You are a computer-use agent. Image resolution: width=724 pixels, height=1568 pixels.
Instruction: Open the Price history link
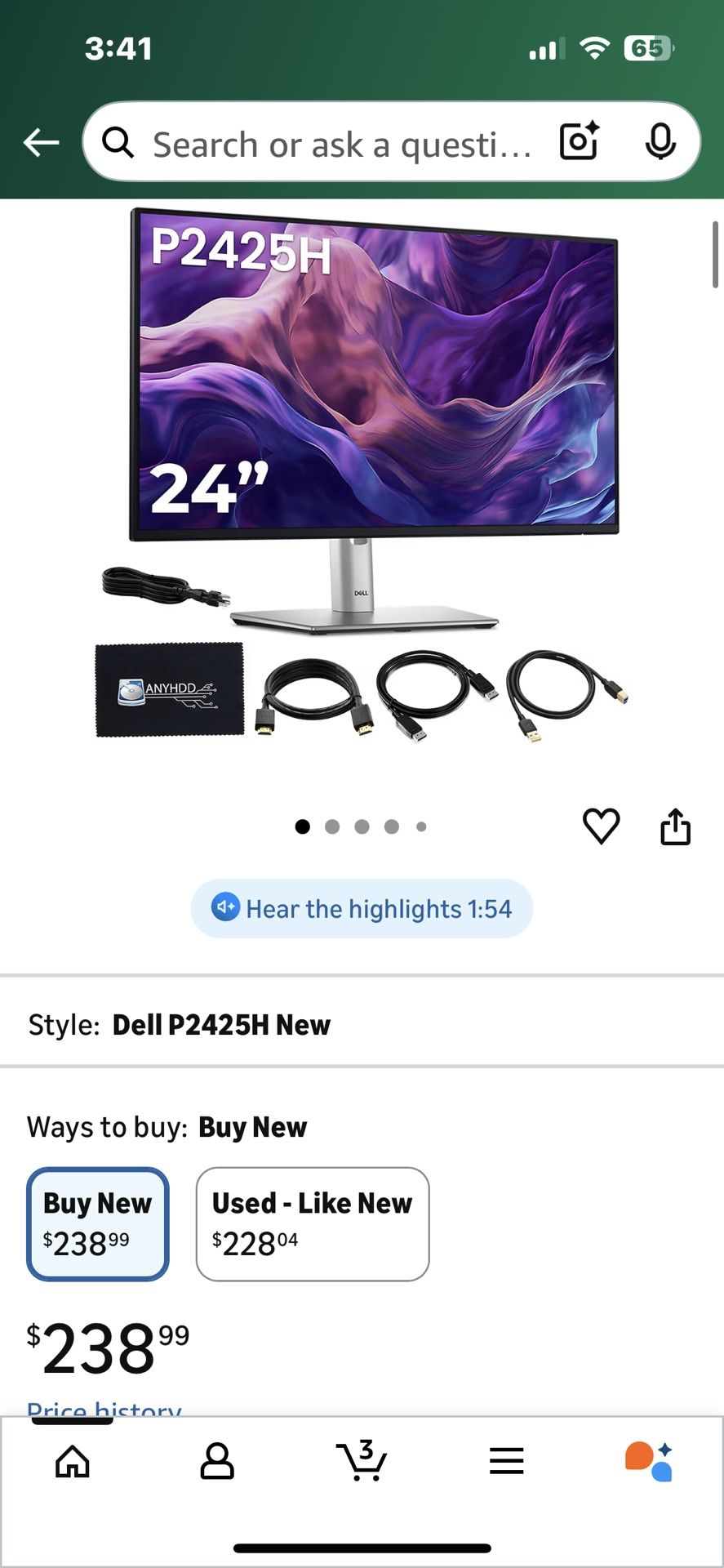click(103, 1408)
